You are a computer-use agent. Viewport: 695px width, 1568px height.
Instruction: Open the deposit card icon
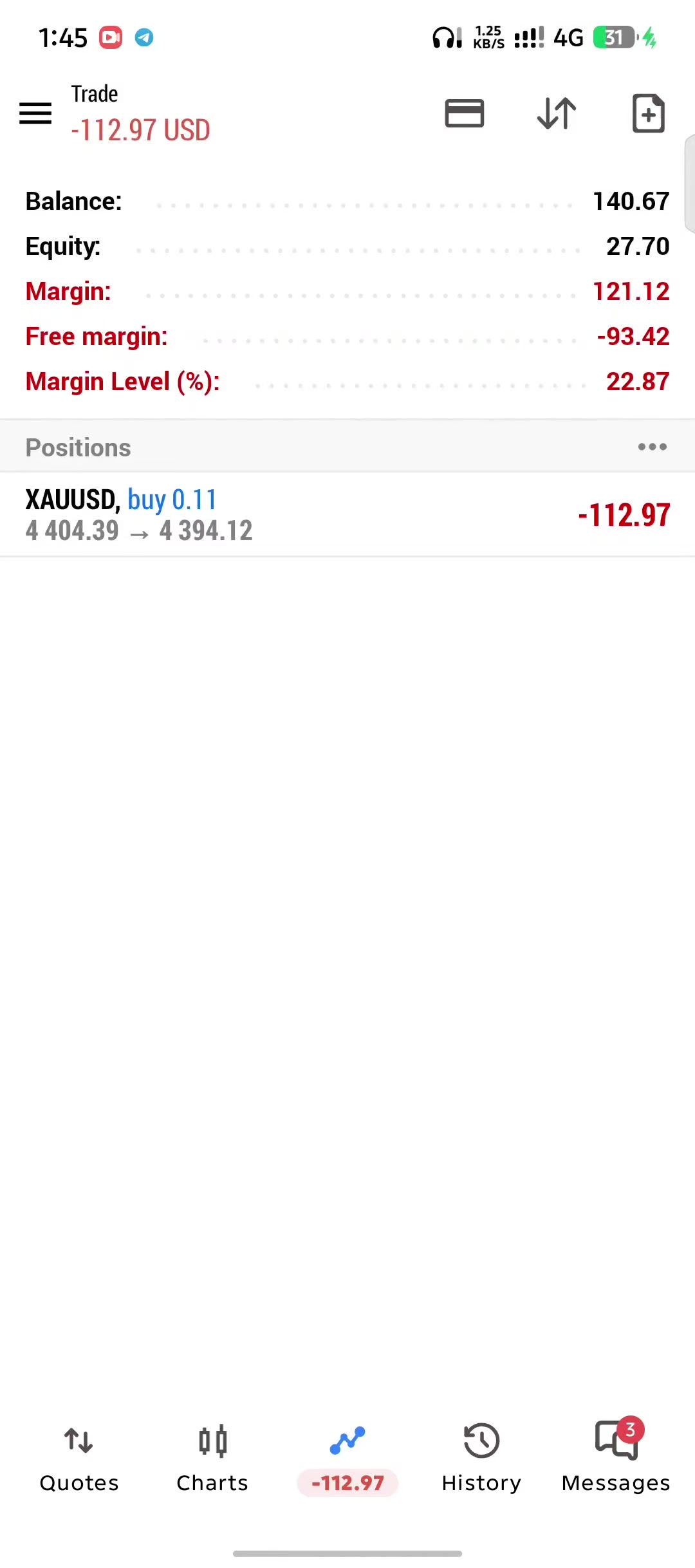(465, 114)
